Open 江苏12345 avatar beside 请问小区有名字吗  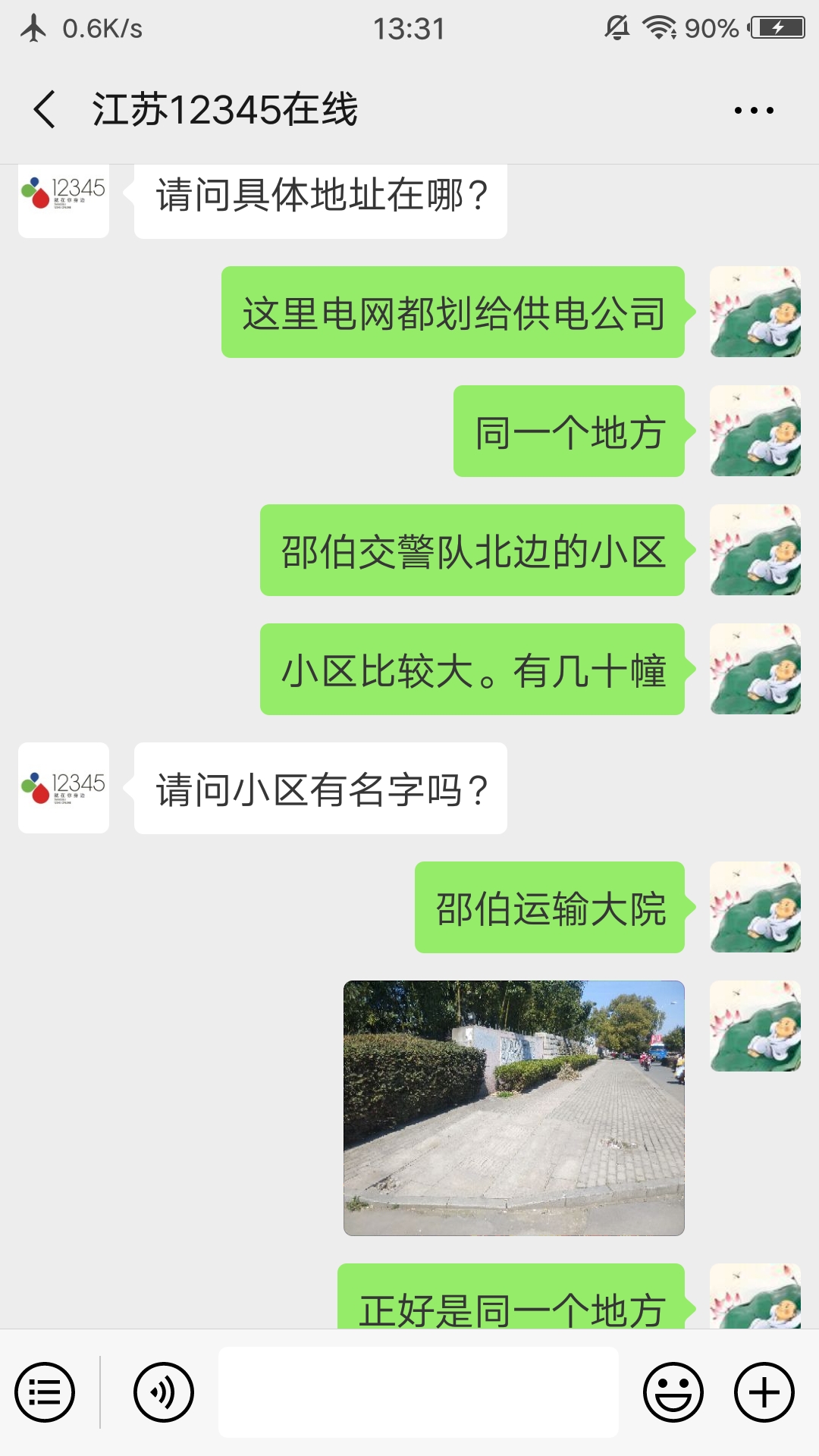[x=64, y=788]
